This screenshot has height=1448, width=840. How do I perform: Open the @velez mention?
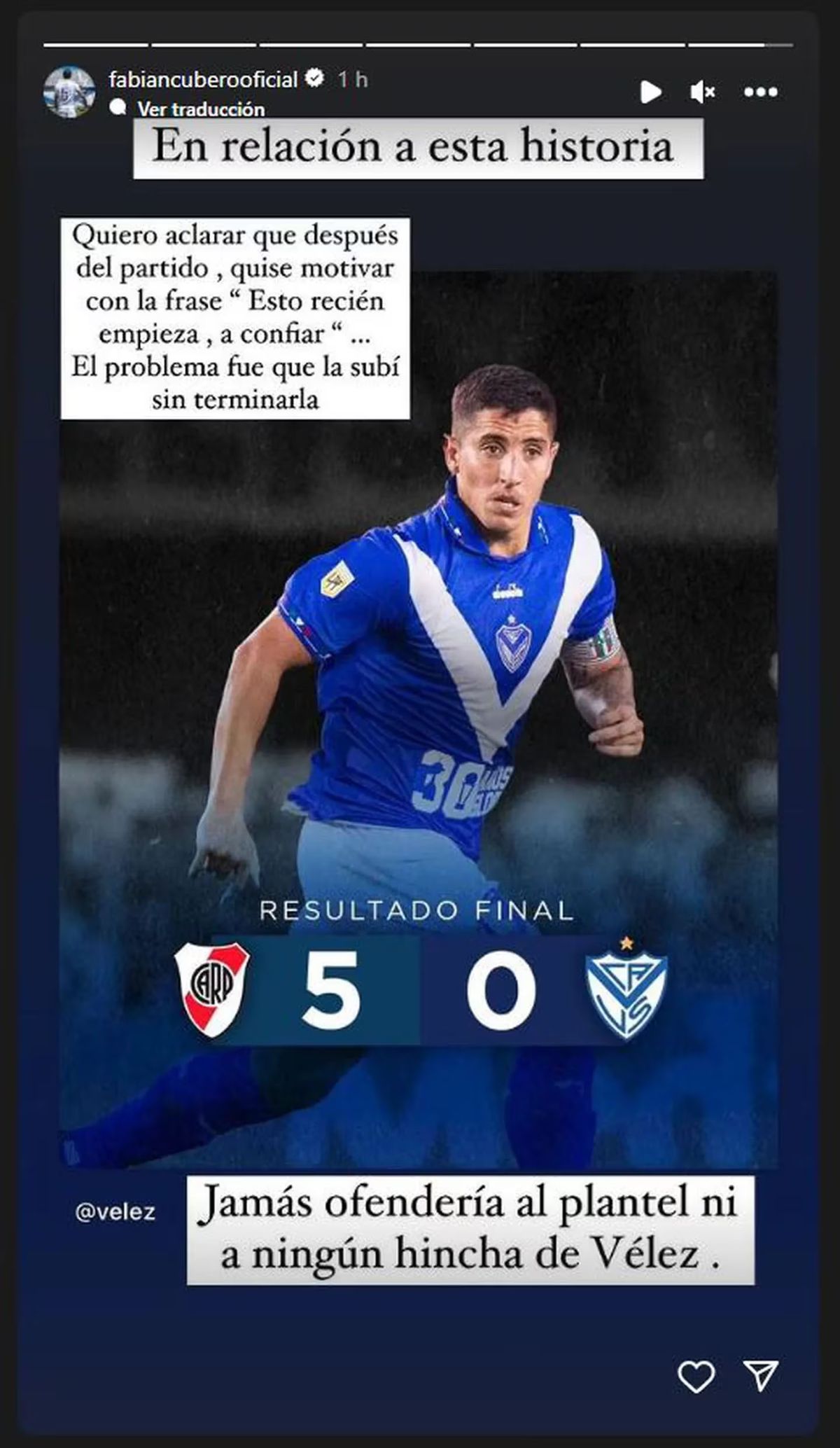click(x=115, y=1212)
